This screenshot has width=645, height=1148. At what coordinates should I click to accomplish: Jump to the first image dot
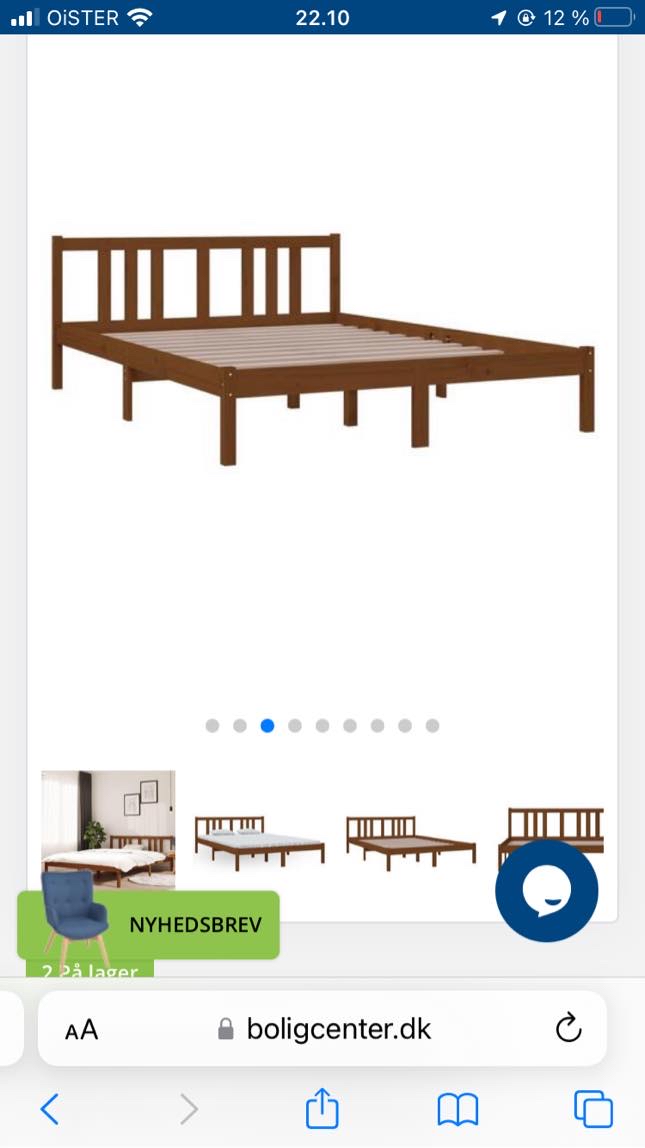tap(212, 726)
